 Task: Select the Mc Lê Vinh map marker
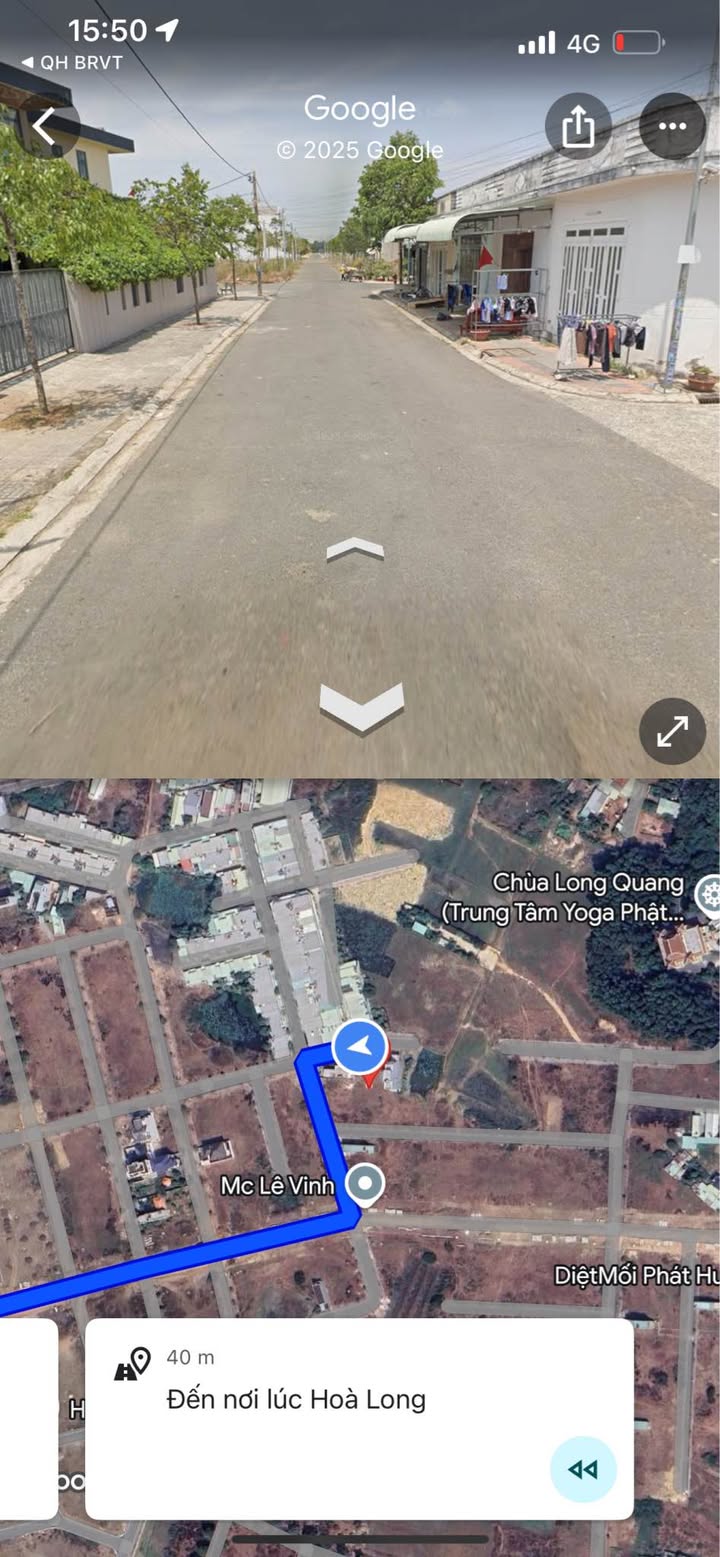tap(364, 1185)
